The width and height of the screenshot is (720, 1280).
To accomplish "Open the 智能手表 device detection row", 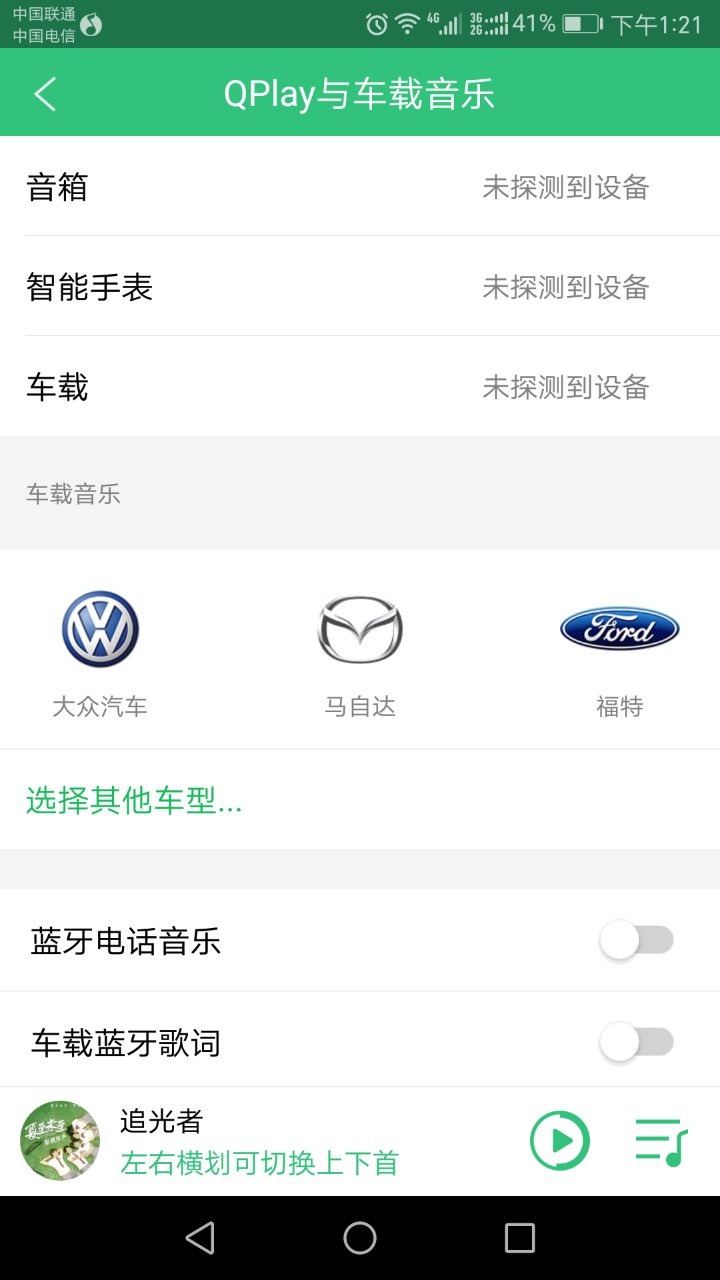I will [x=360, y=287].
